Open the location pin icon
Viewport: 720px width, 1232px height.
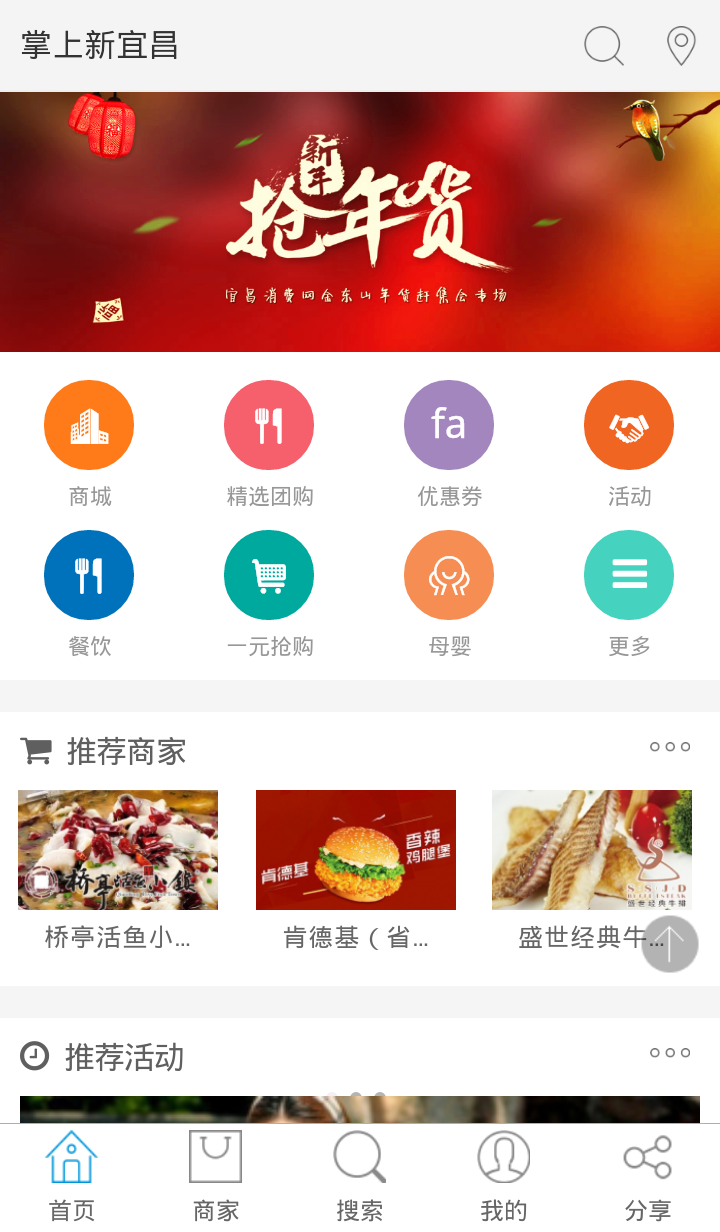tap(681, 46)
